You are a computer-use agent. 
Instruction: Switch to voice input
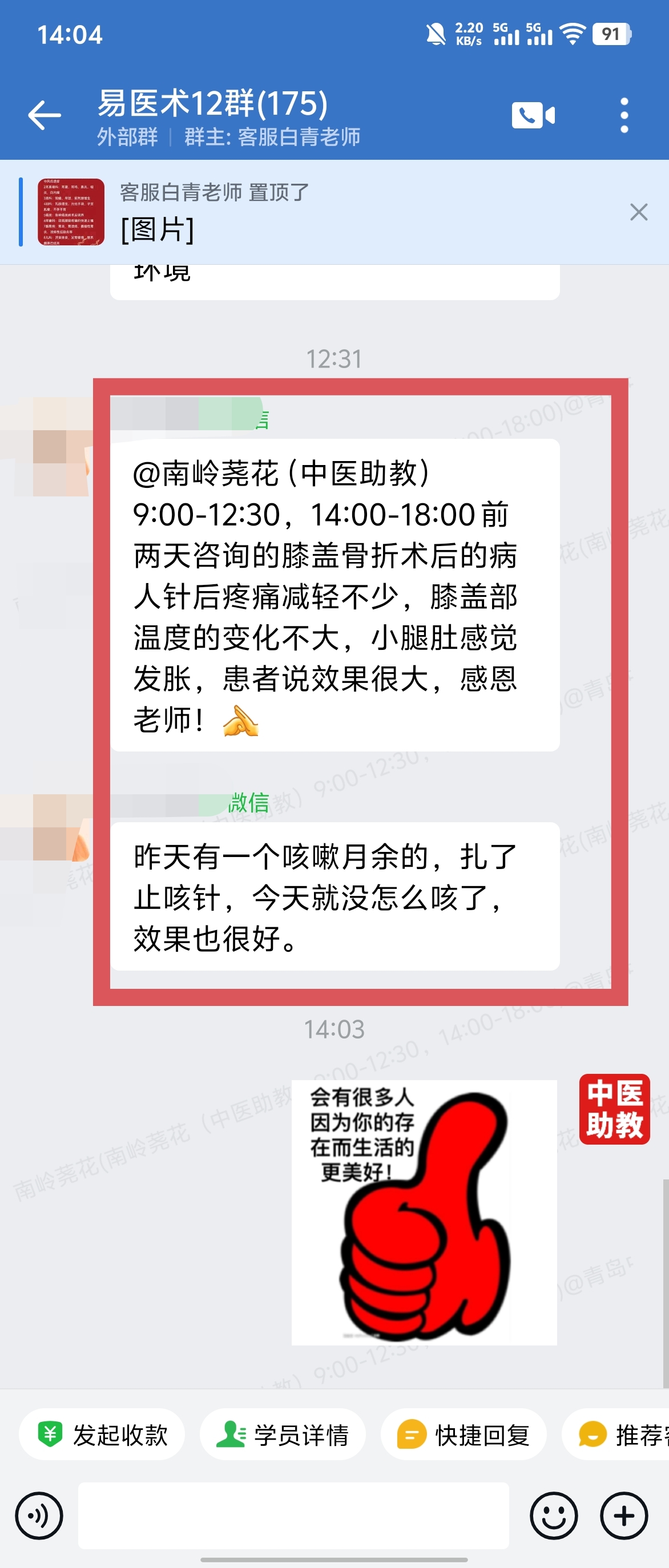click(39, 1515)
